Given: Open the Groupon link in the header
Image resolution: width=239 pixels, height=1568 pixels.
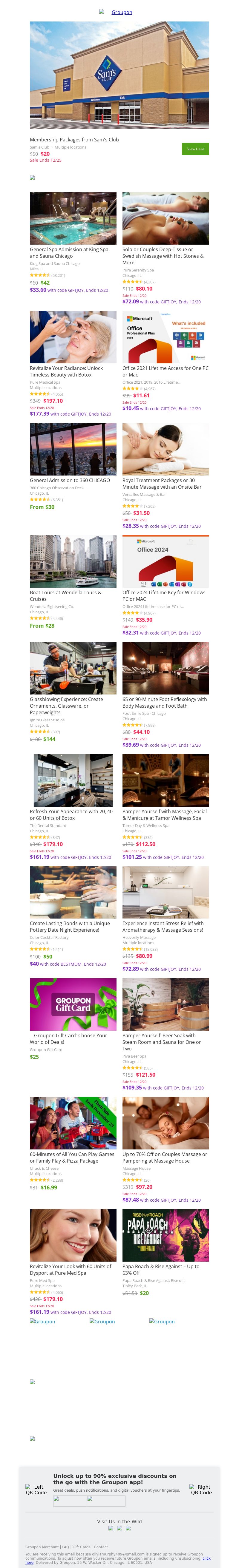Looking at the screenshot, I should click(121, 12).
